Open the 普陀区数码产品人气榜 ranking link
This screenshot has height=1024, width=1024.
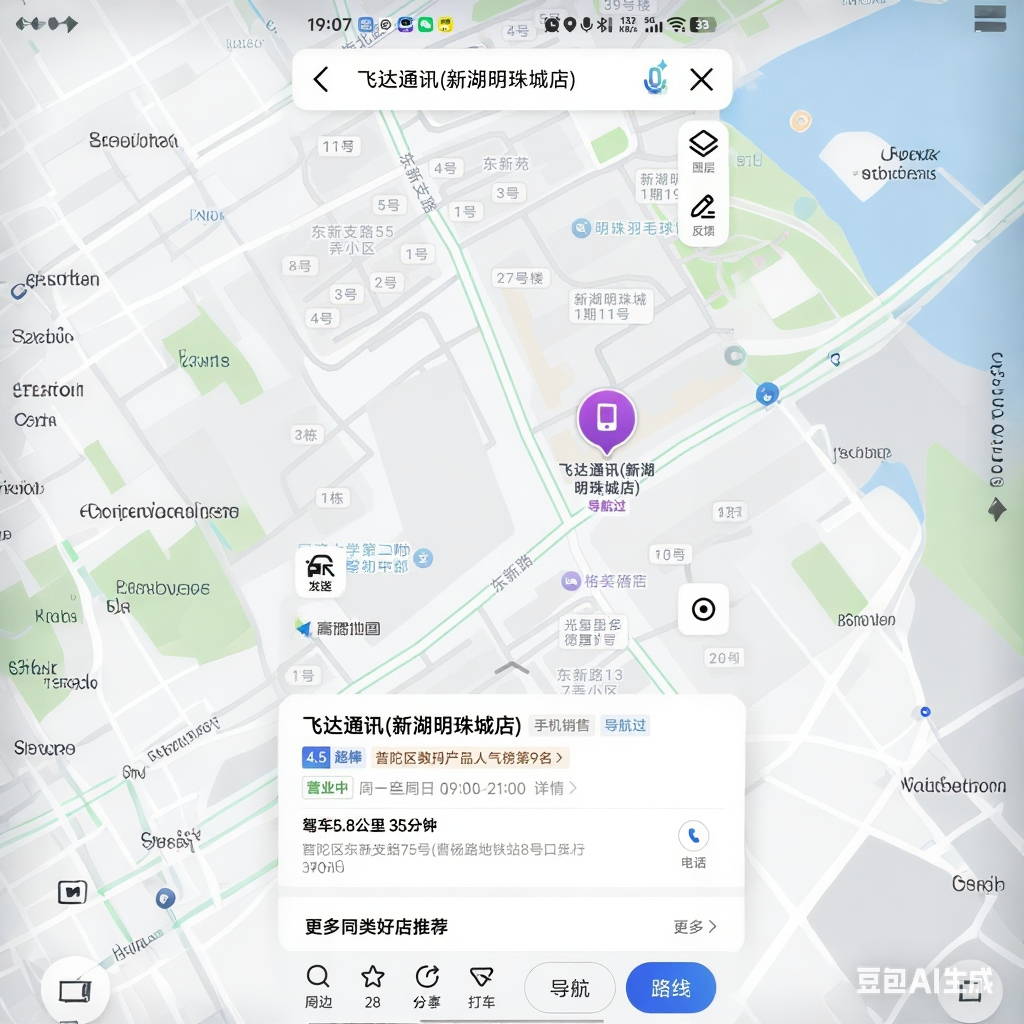pos(470,758)
